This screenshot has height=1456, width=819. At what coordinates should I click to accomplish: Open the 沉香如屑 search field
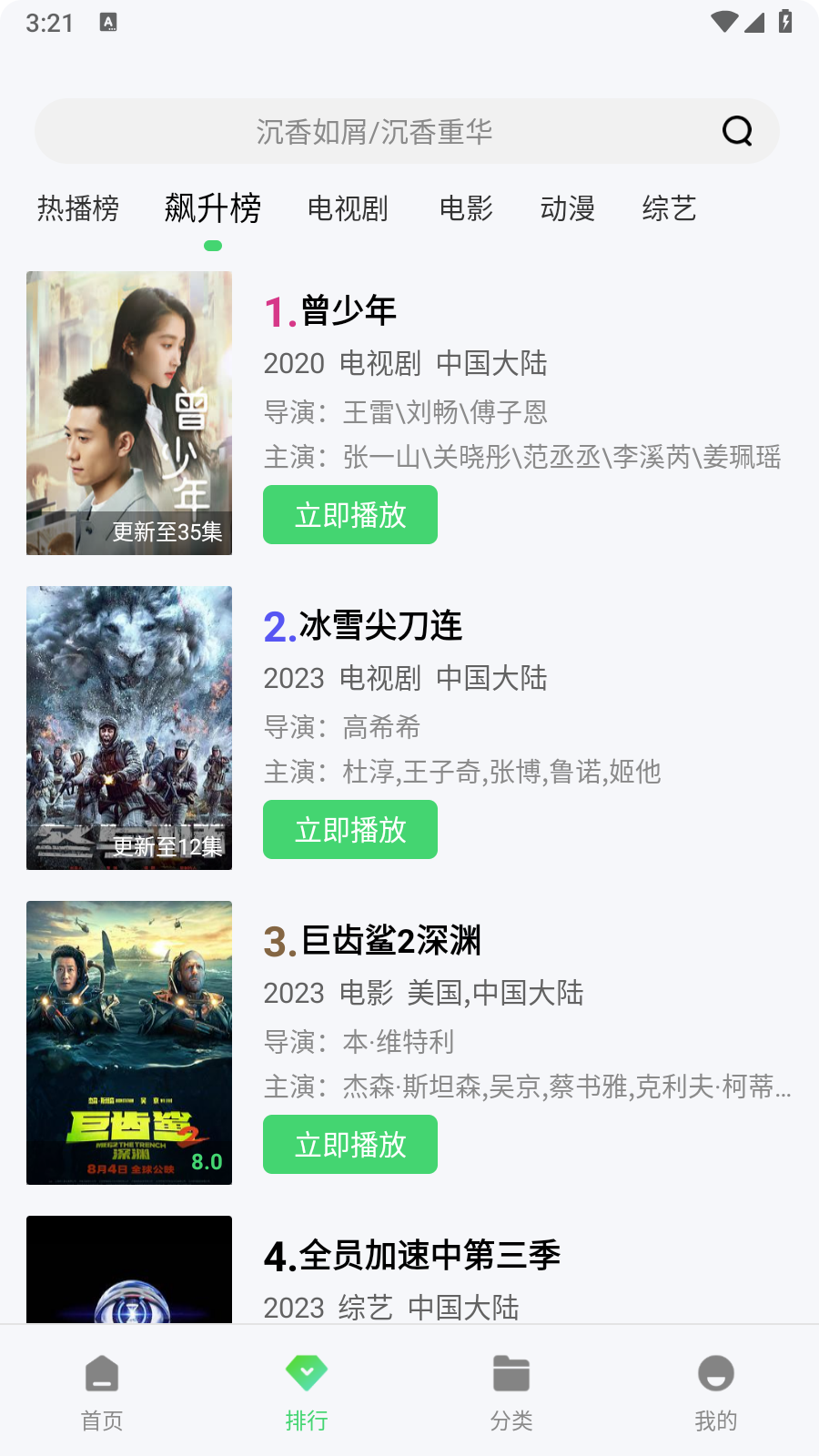(x=374, y=132)
